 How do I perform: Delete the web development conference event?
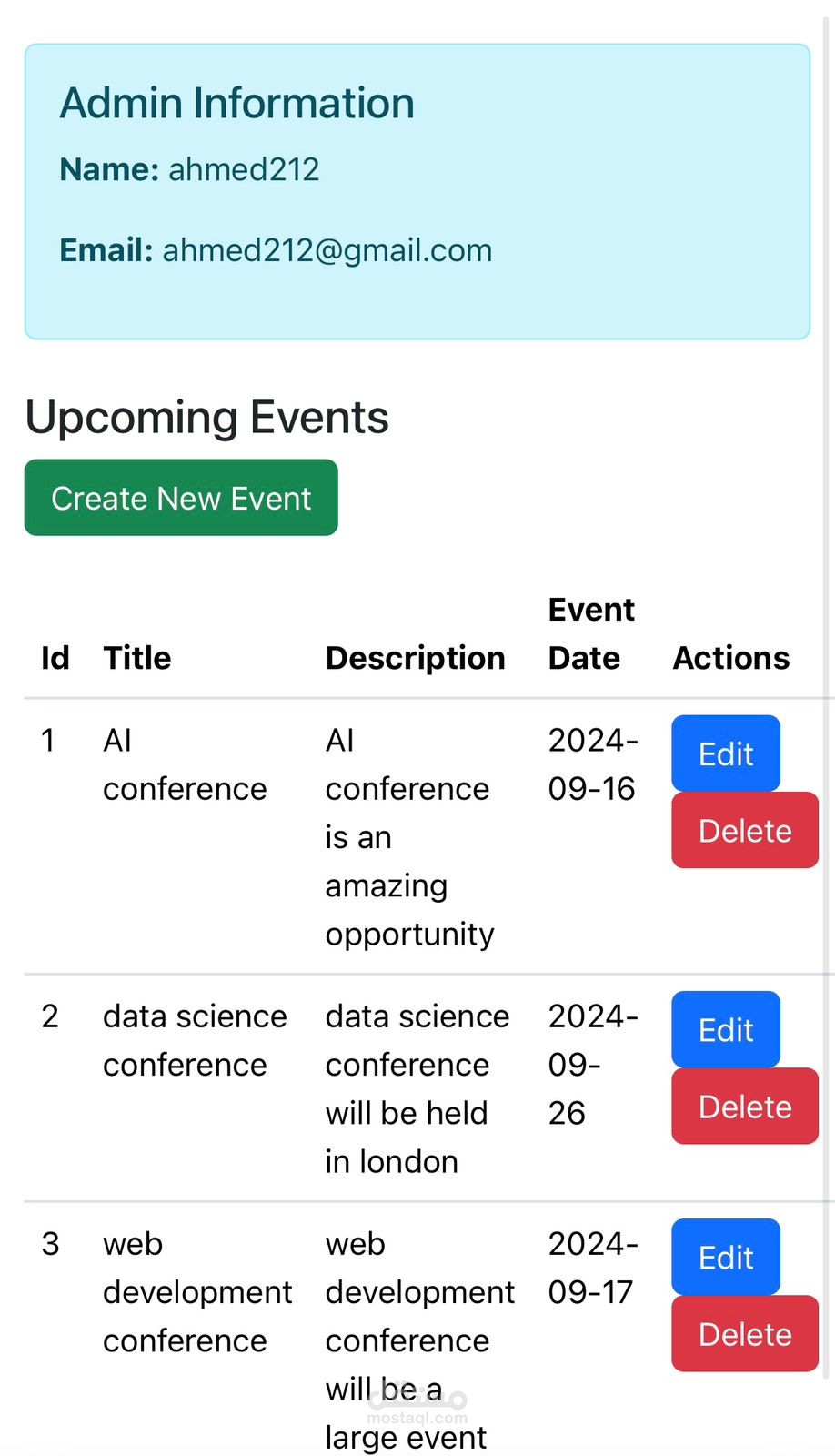(x=745, y=1333)
